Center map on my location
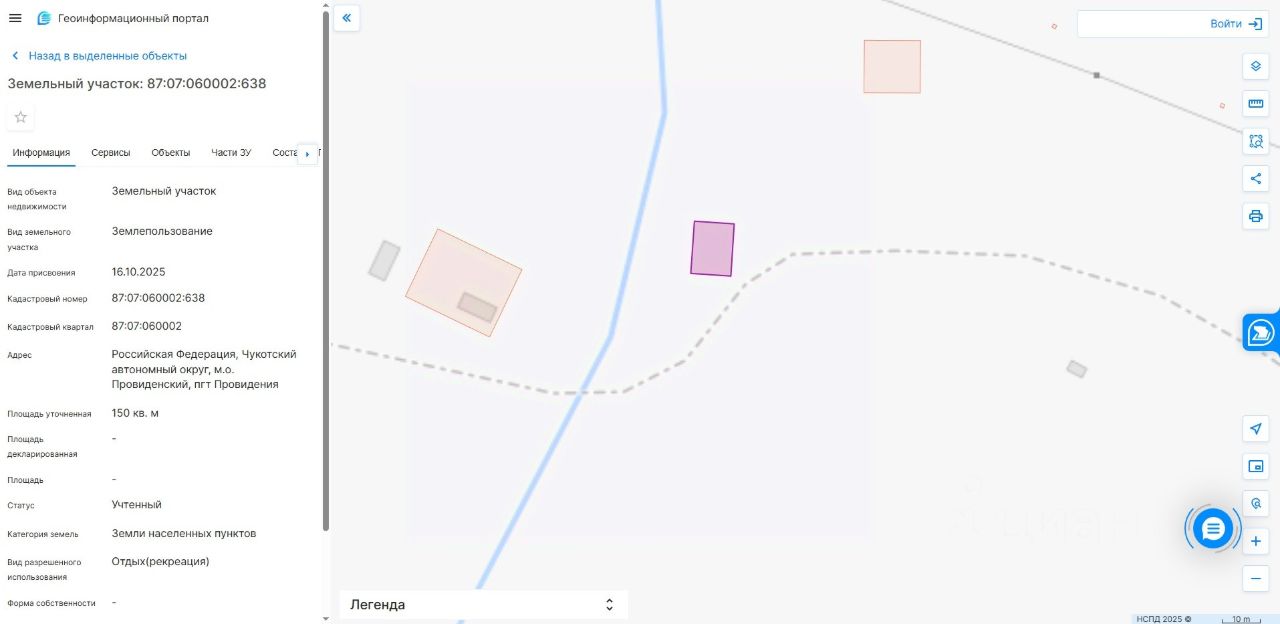This screenshot has width=1280, height=624. 1256,429
